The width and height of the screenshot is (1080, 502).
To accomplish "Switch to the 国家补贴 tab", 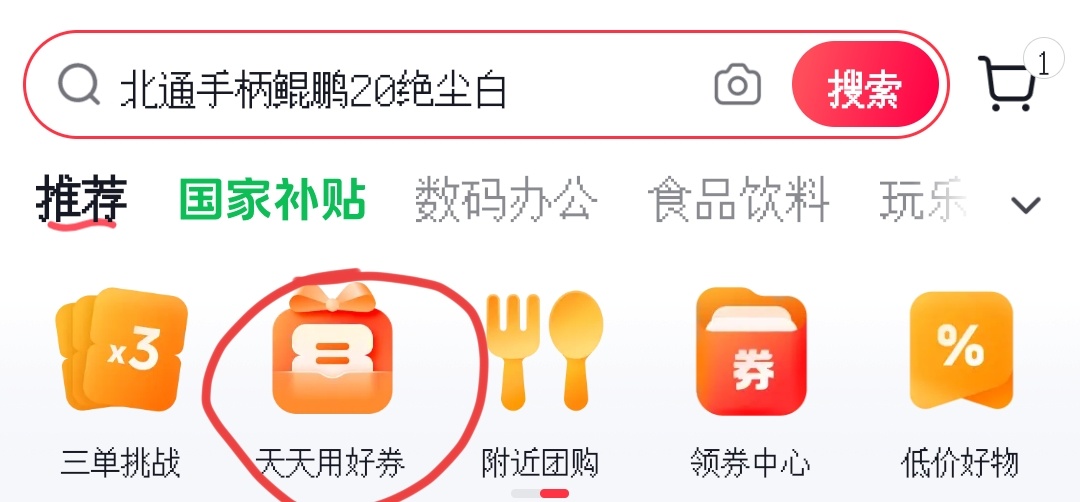I will 272,201.
